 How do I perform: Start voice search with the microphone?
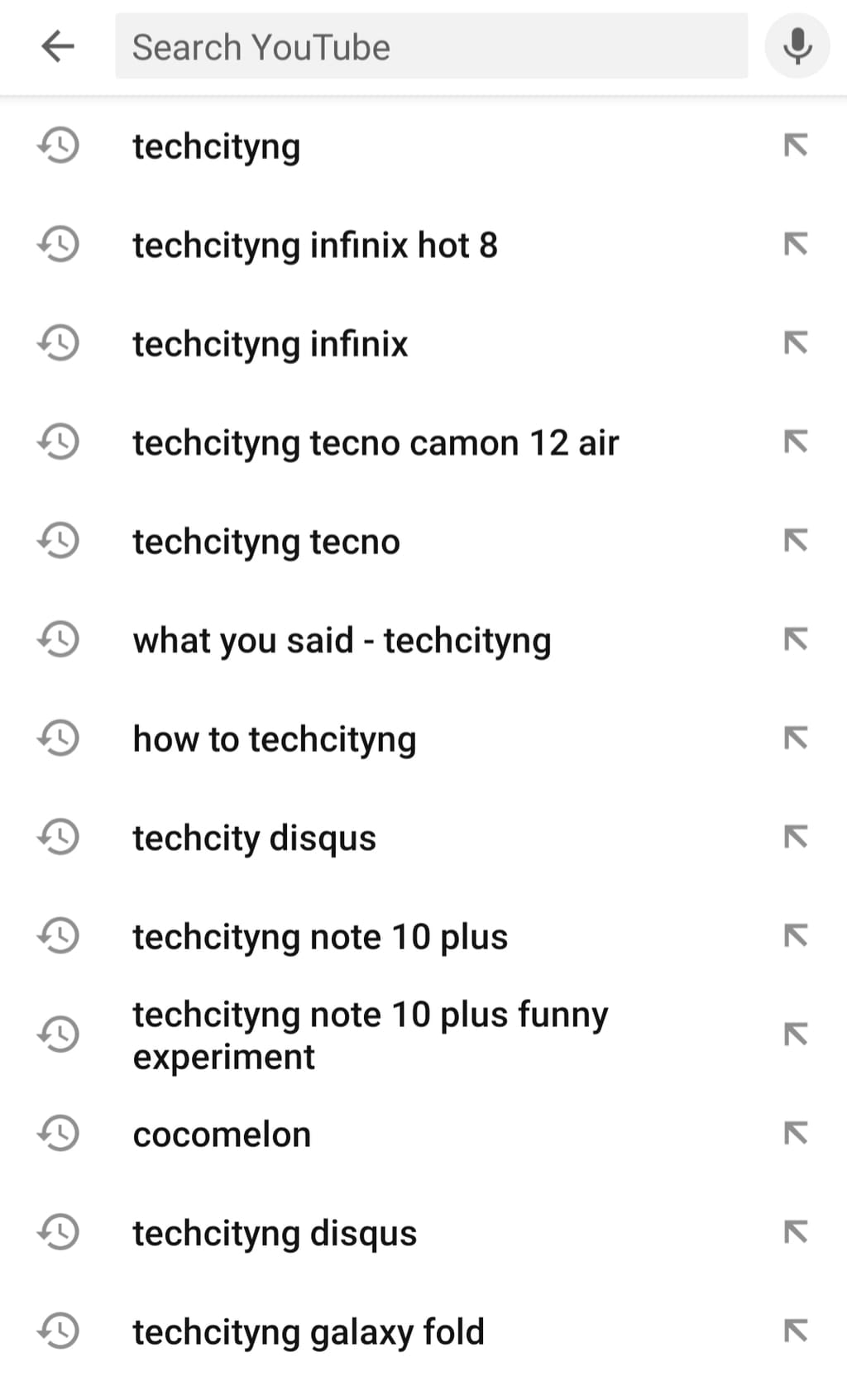point(797,46)
